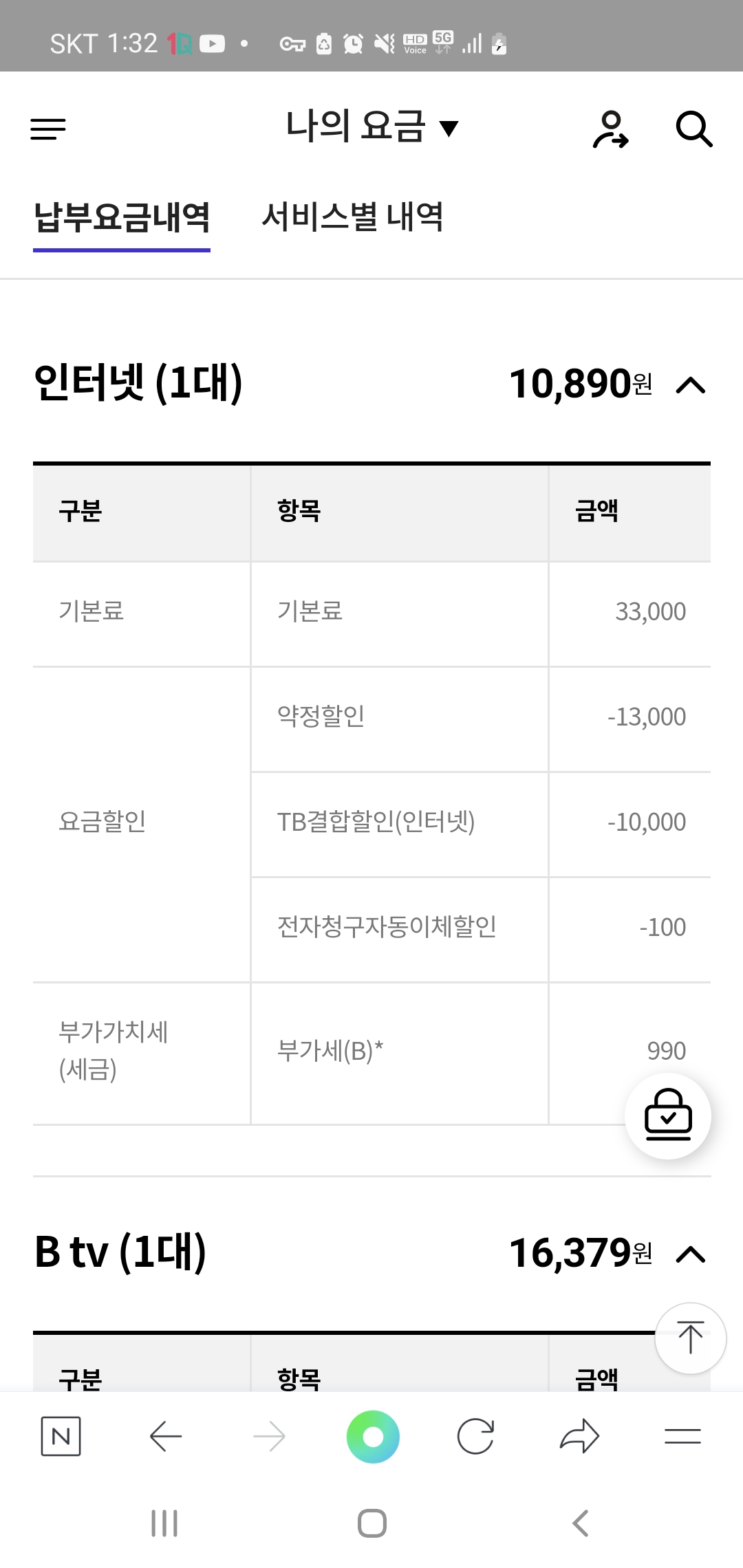This screenshot has width=743, height=1568.
Task: Tap the green Naver assistant circle
Action: pos(373,1437)
